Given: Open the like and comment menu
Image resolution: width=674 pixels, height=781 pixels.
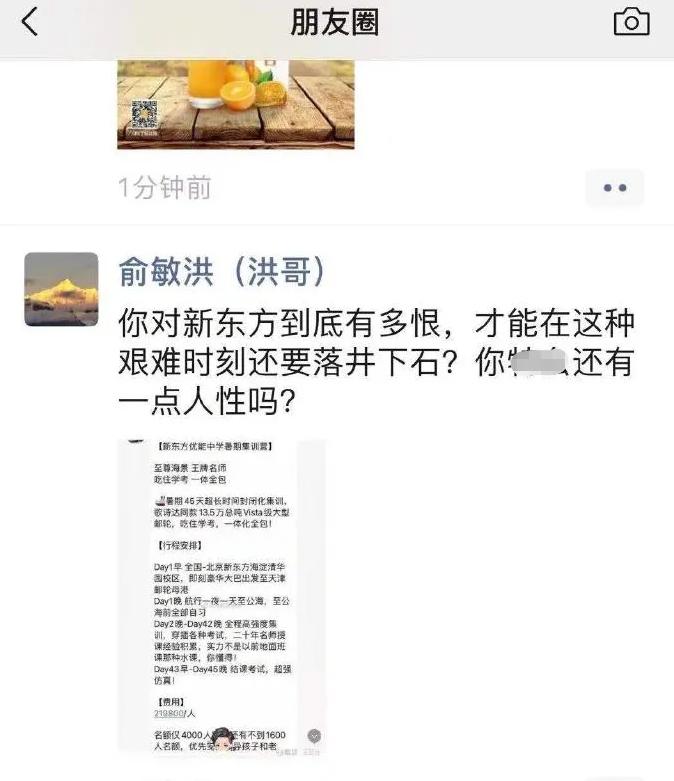Looking at the screenshot, I should (614, 187).
